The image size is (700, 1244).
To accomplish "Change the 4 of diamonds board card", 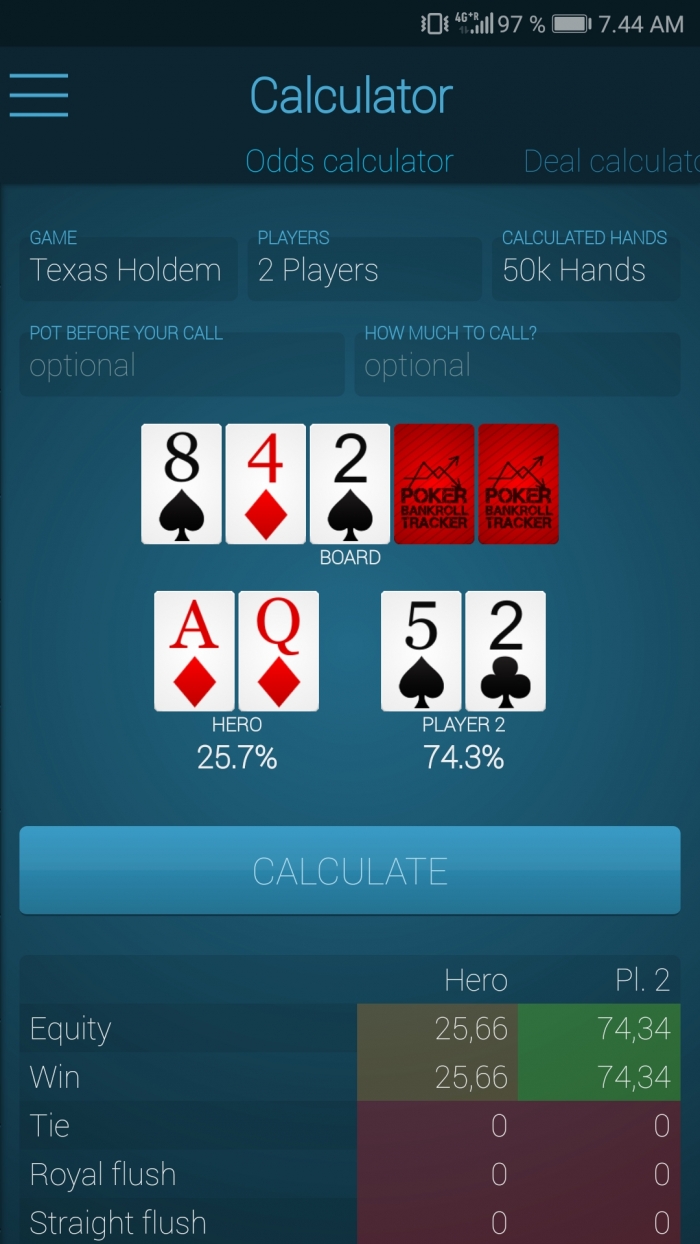I will click(265, 484).
